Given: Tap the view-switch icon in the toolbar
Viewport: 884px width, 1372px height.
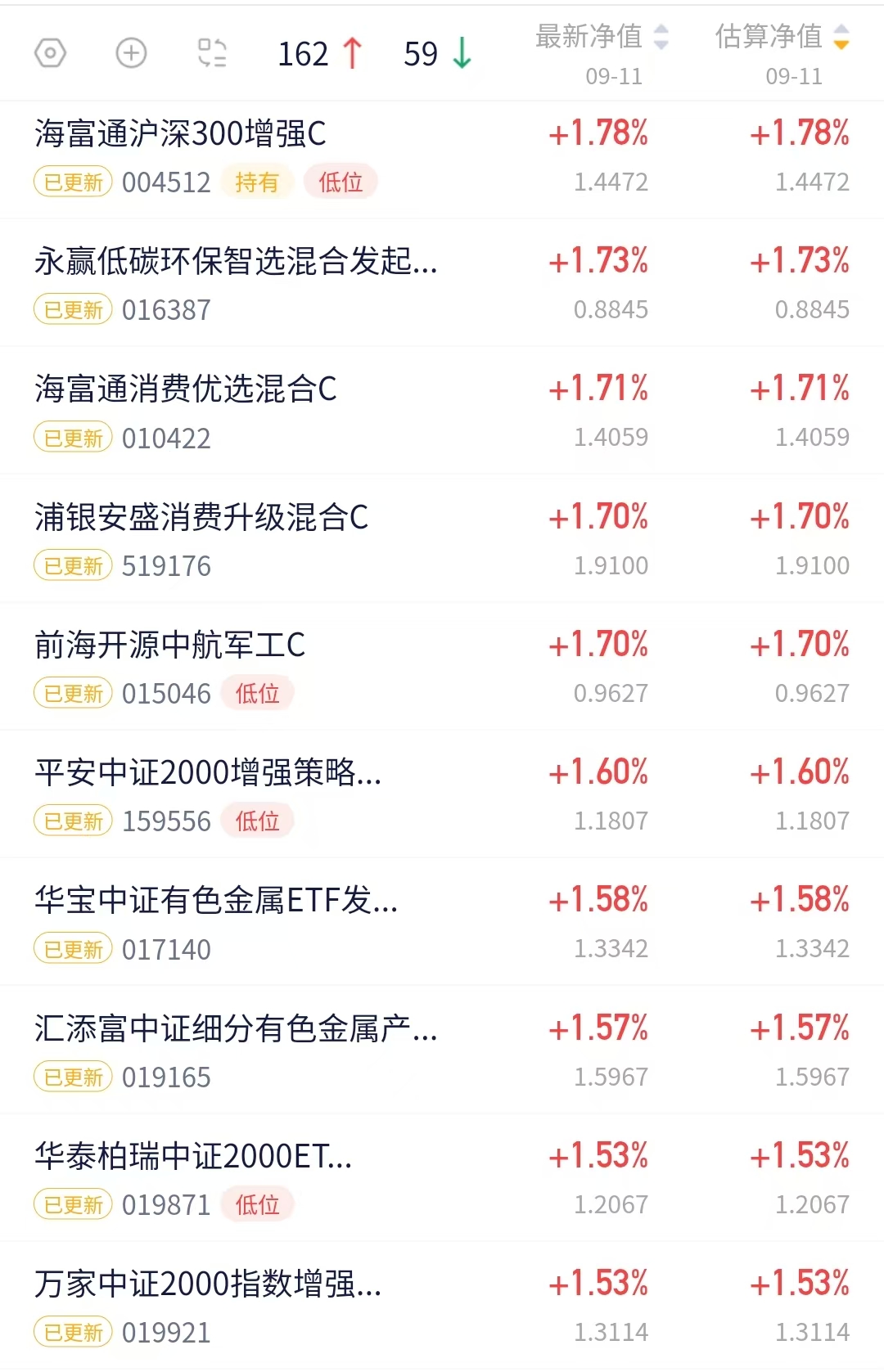Looking at the screenshot, I should tap(212, 54).
